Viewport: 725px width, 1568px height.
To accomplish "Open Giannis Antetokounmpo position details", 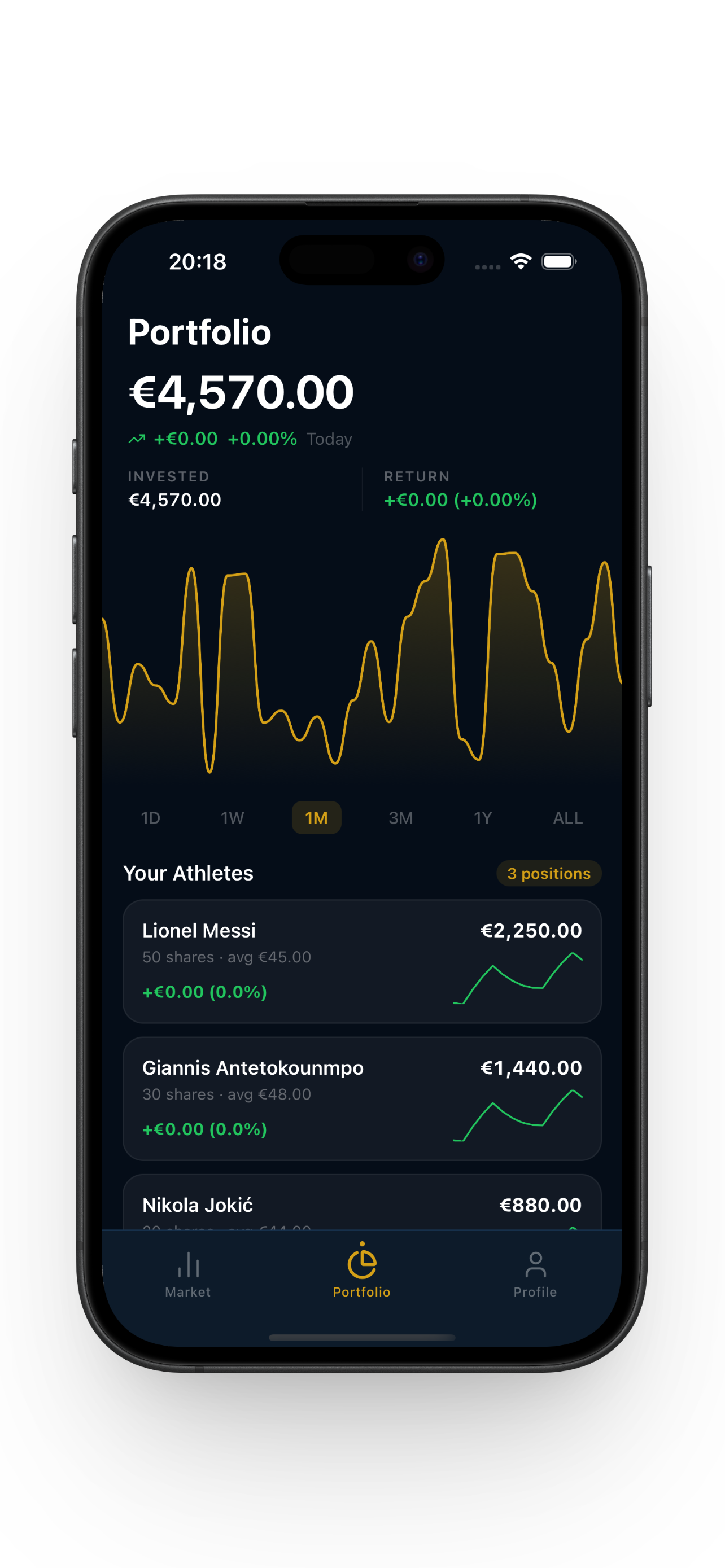I will (x=361, y=1098).
